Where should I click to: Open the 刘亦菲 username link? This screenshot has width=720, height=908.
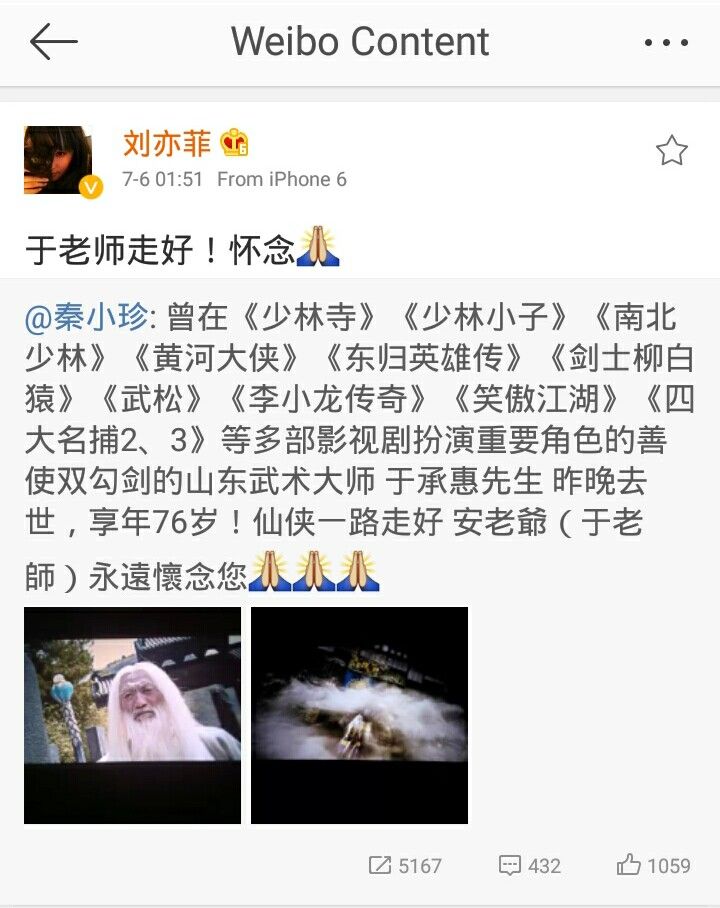point(167,144)
